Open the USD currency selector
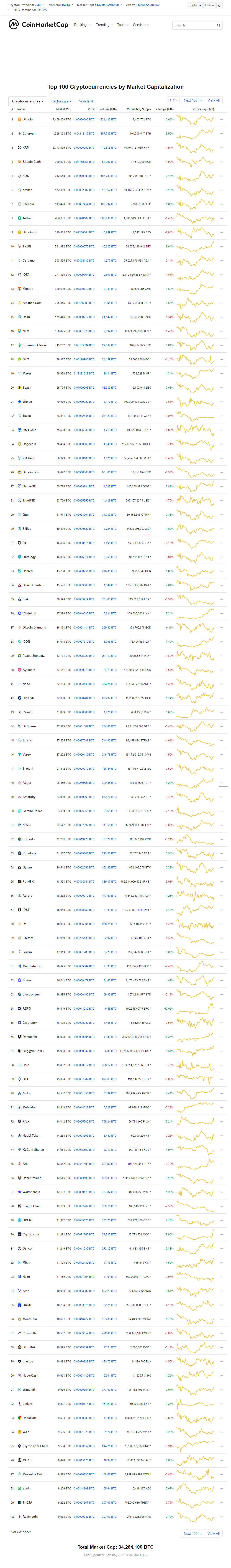The height and width of the screenshot is (1568, 231). click(x=209, y=5)
